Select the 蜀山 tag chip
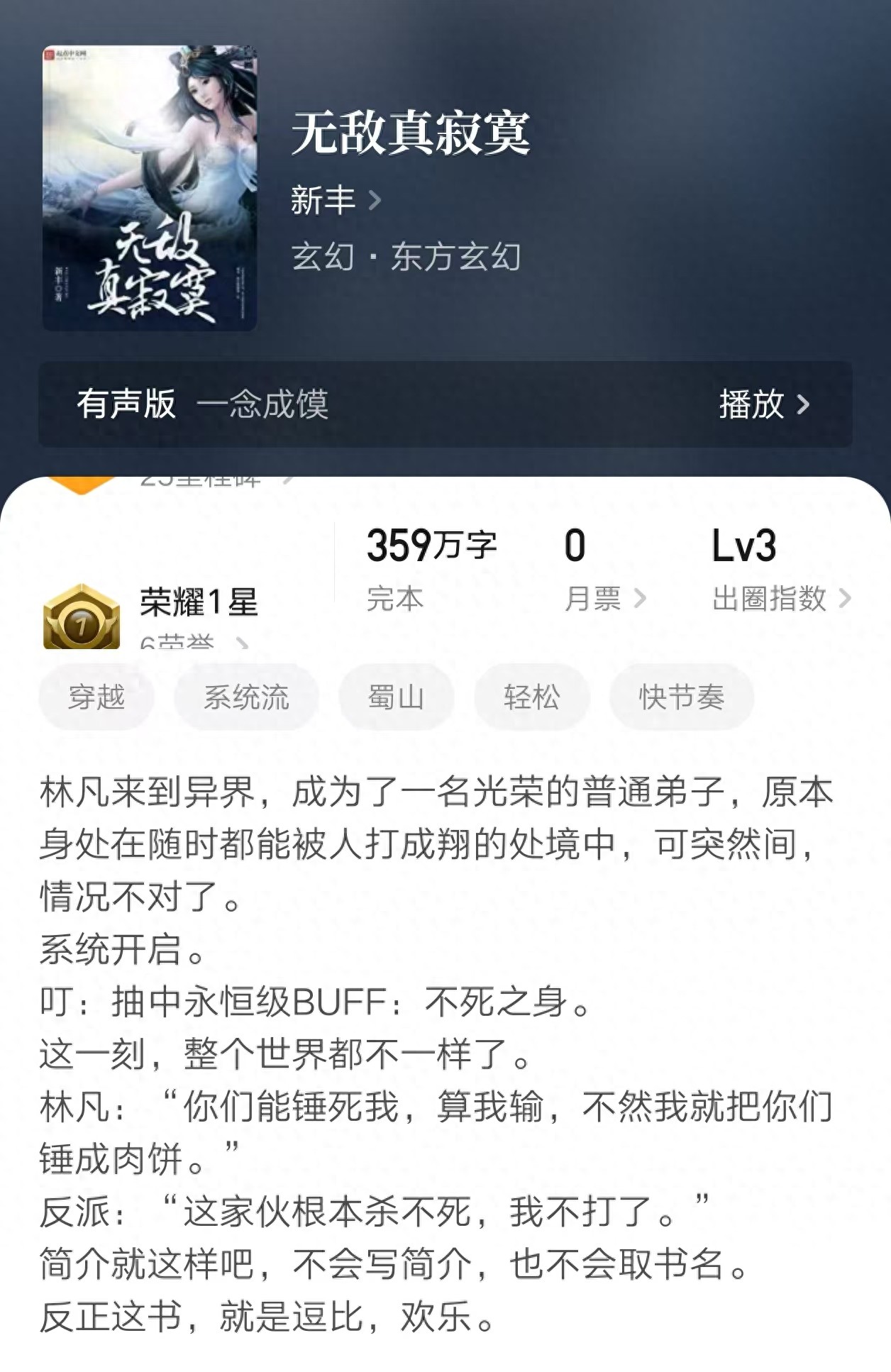This screenshot has height=1372, width=891. click(396, 697)
